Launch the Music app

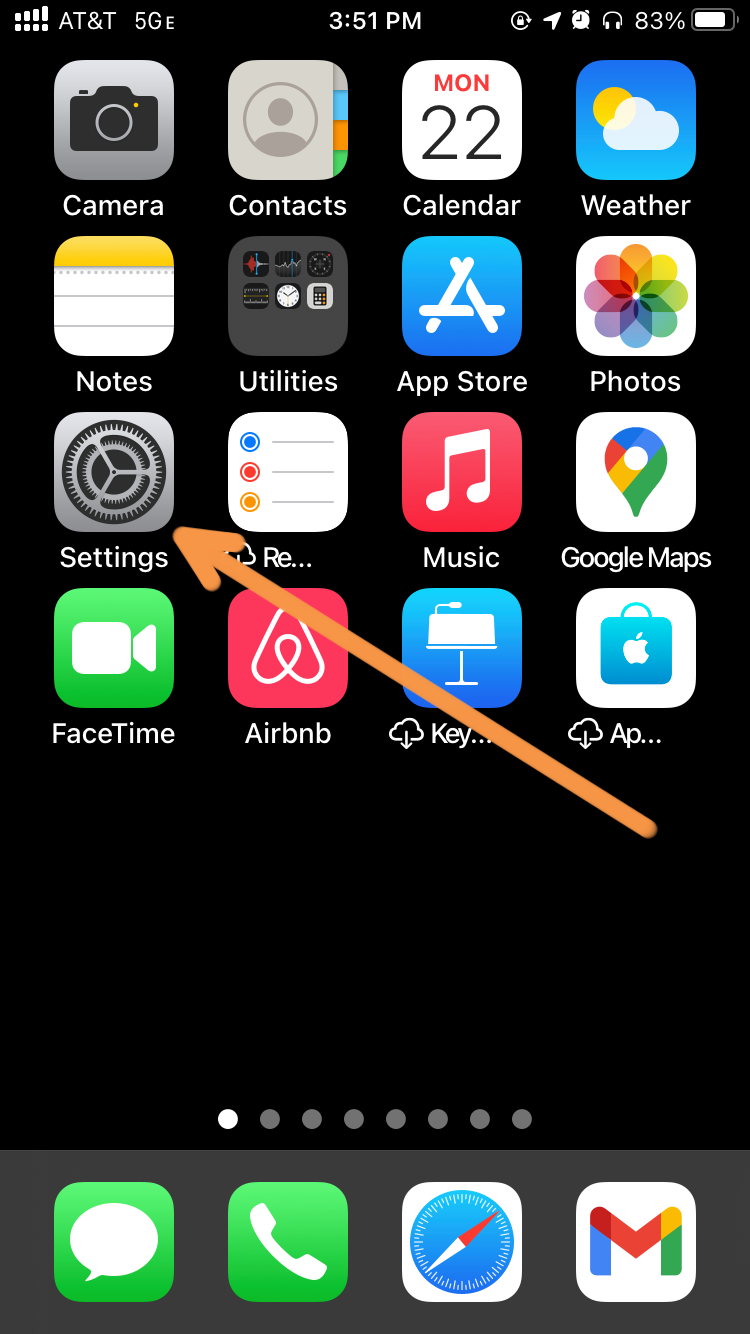[462, 472]
